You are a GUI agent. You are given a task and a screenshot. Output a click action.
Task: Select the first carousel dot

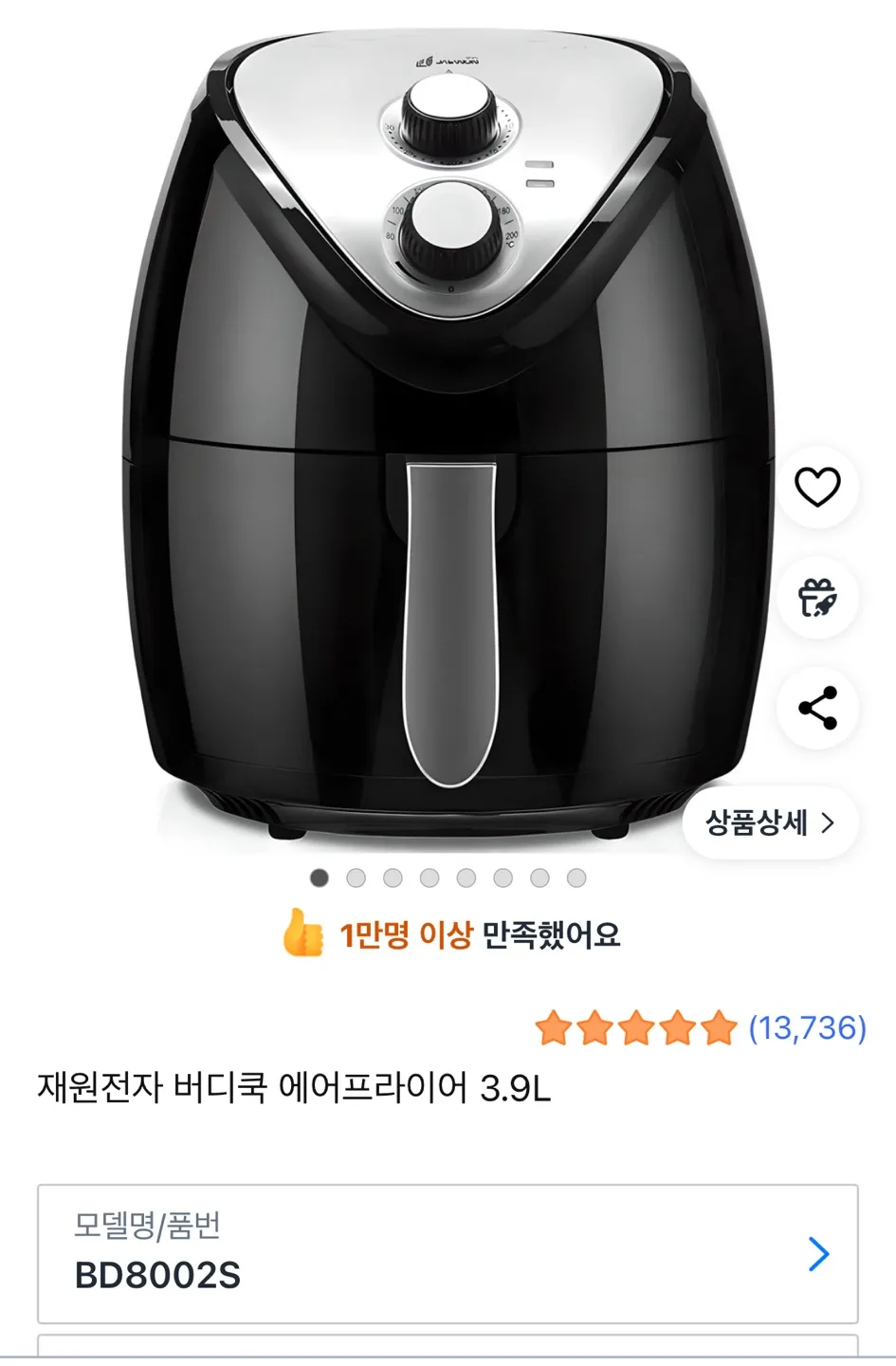click(318, 879)
